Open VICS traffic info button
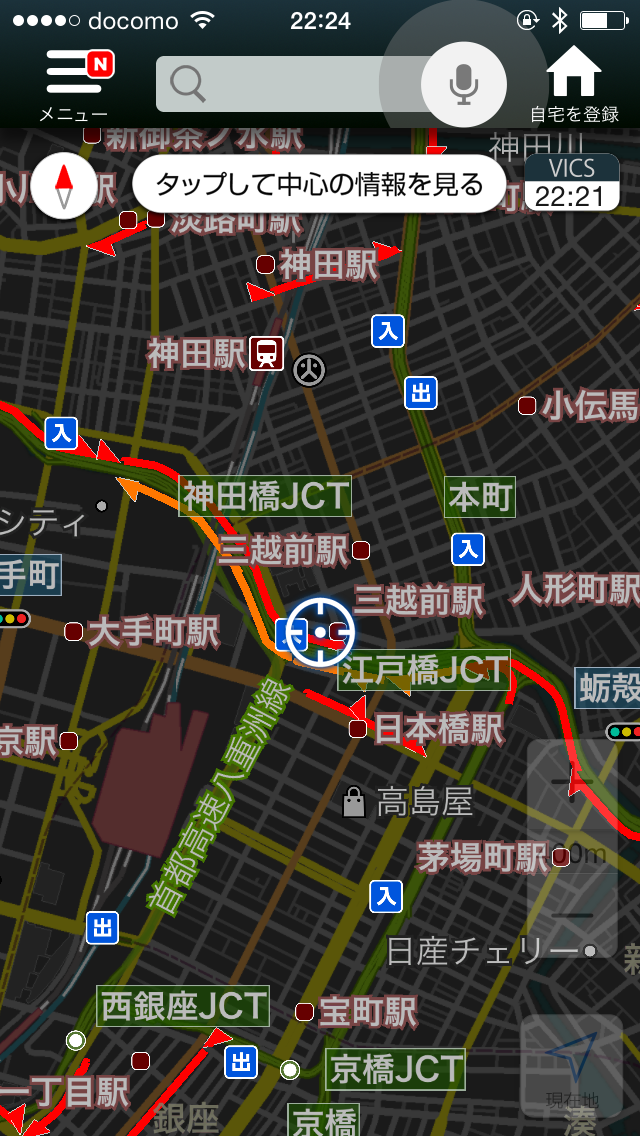This screenshot has height=1136, width=640. coord(571,182)
